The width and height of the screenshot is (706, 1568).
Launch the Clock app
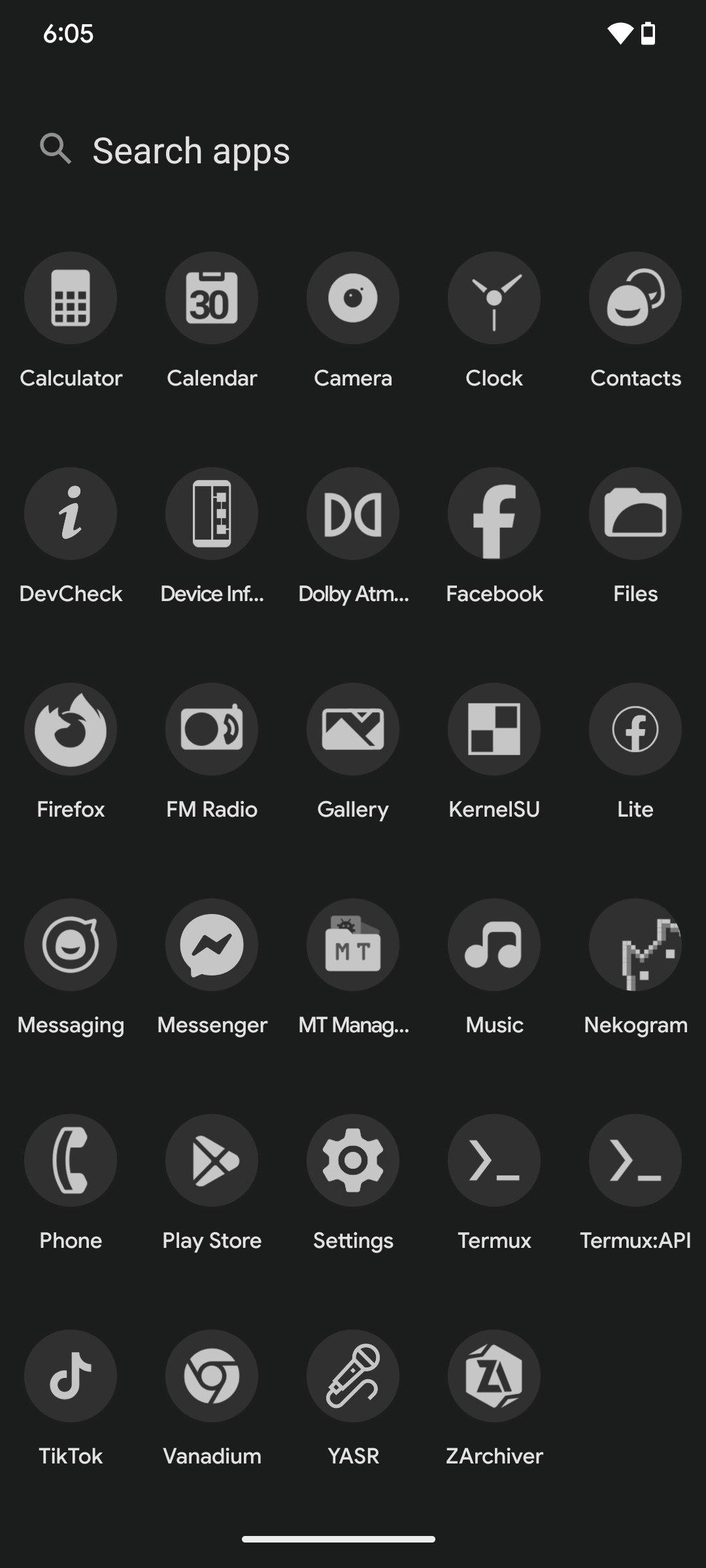click(494, 299)
